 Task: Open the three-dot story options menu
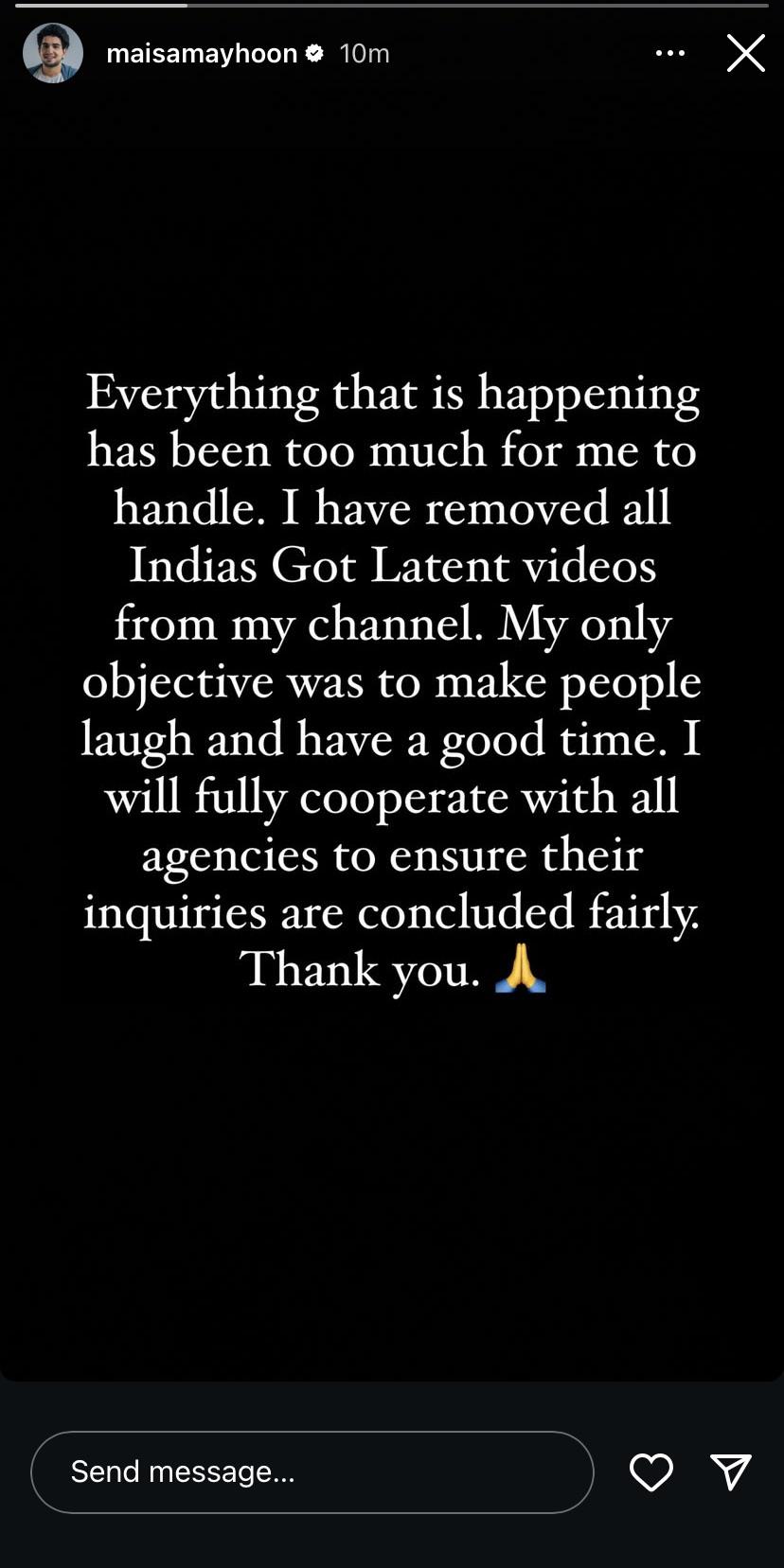670,53
